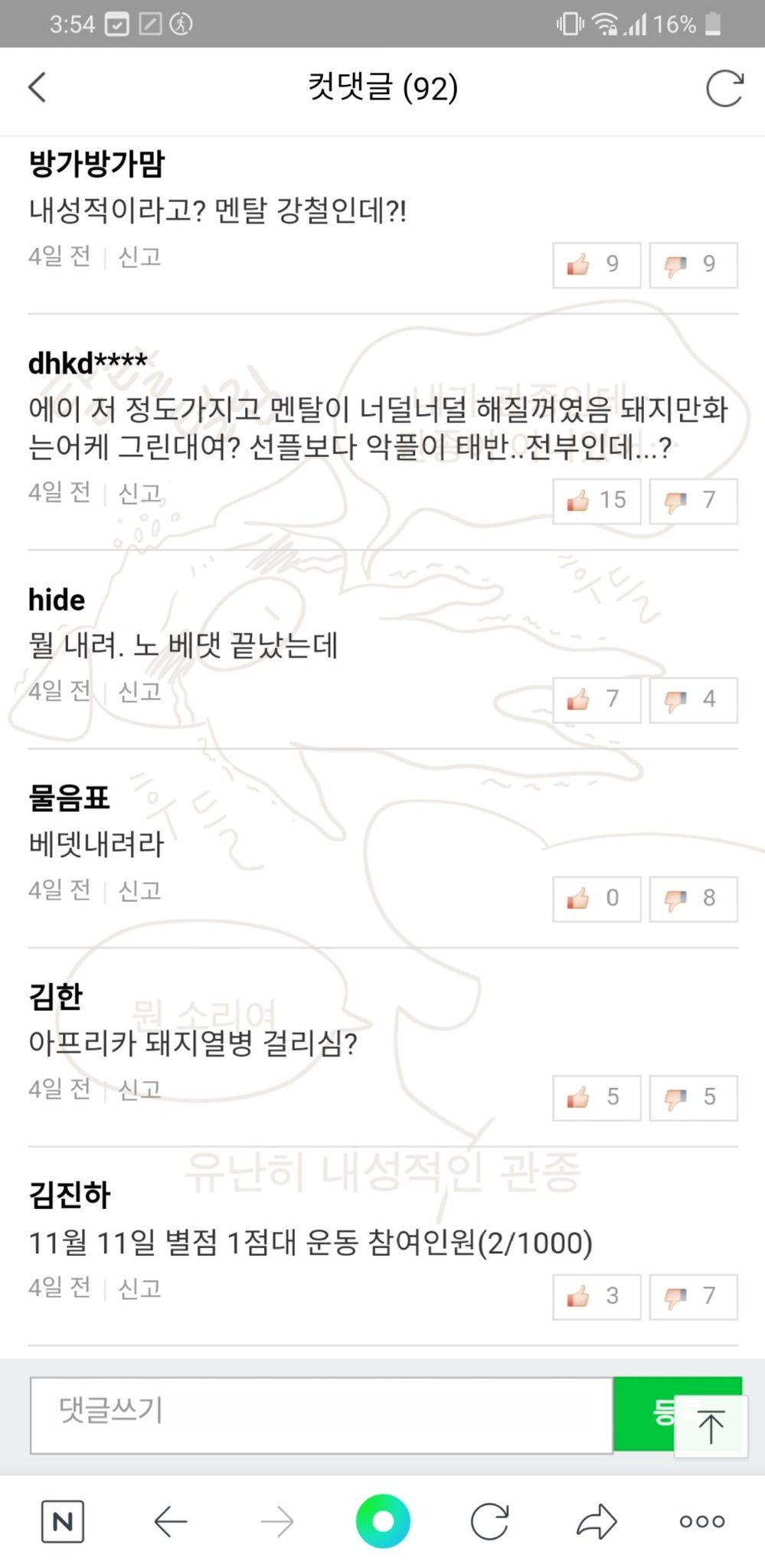Viewport: 765px width, 1568px height.
Task: Tap the green circle button in toolbar
Action: pyautogui.click(x=383, y=1521)
